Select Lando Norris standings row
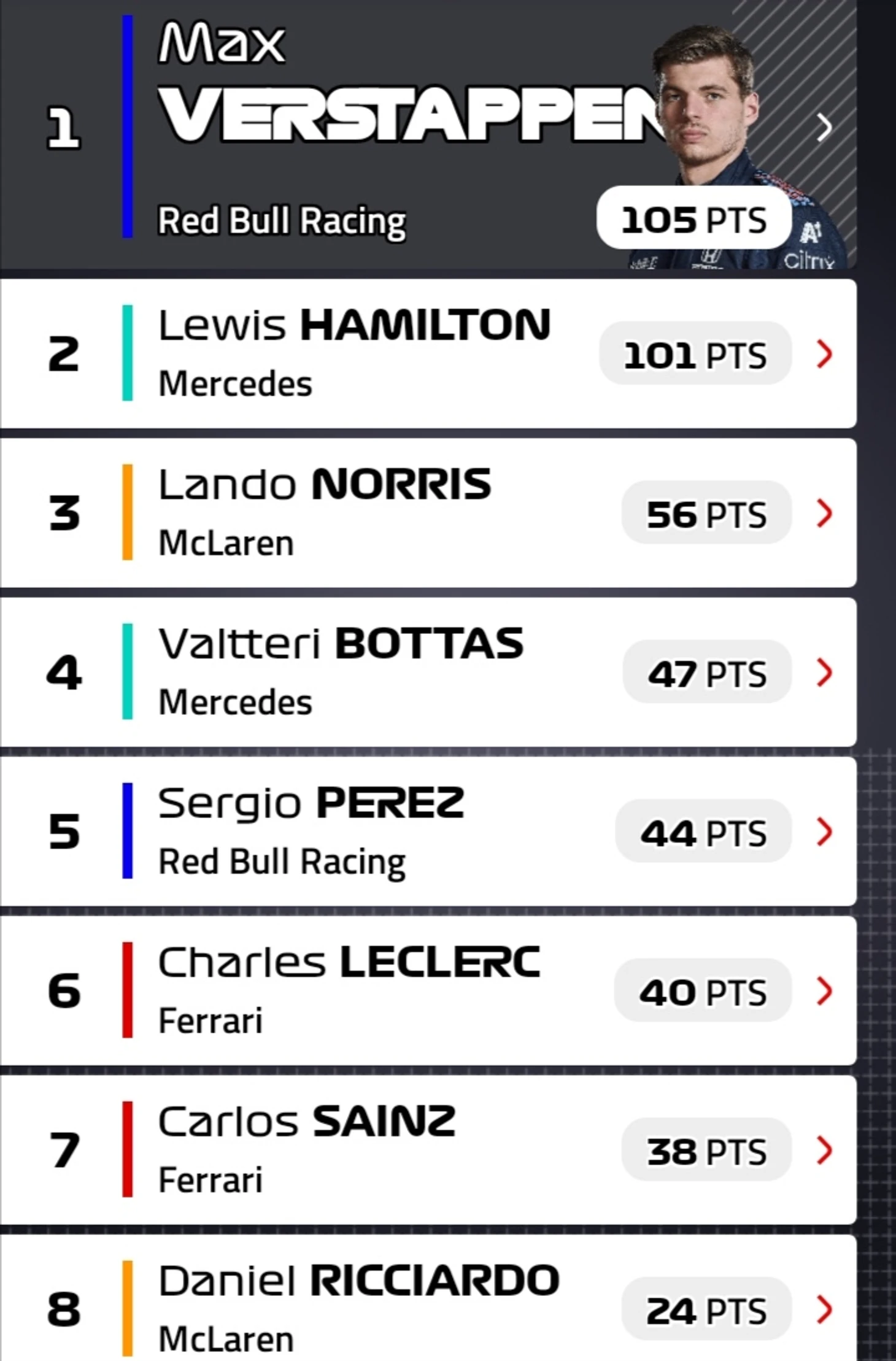 (428, 513)
